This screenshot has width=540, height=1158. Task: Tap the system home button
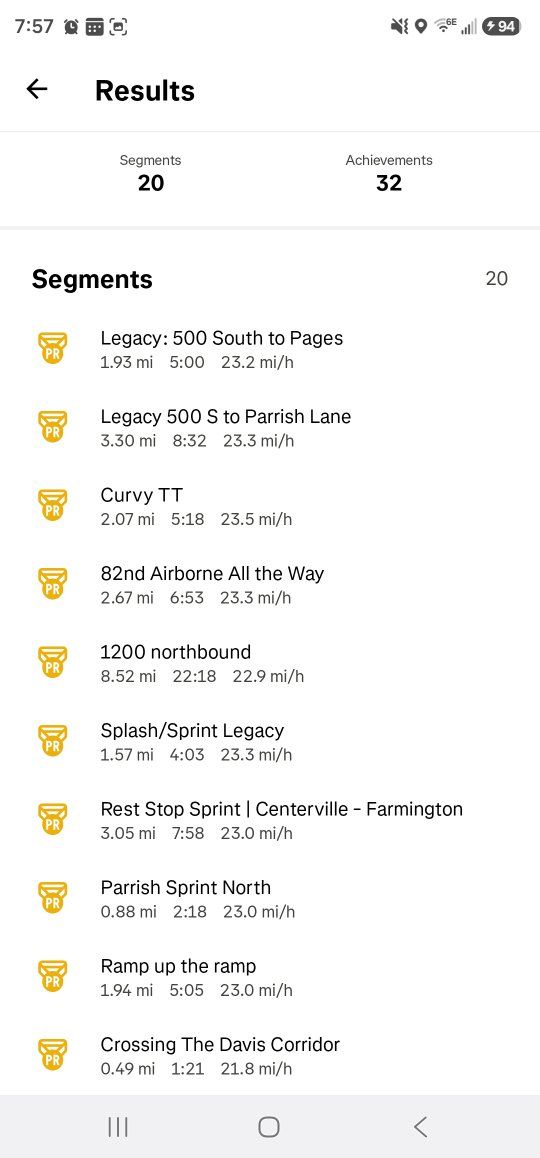click(269, 1126)
